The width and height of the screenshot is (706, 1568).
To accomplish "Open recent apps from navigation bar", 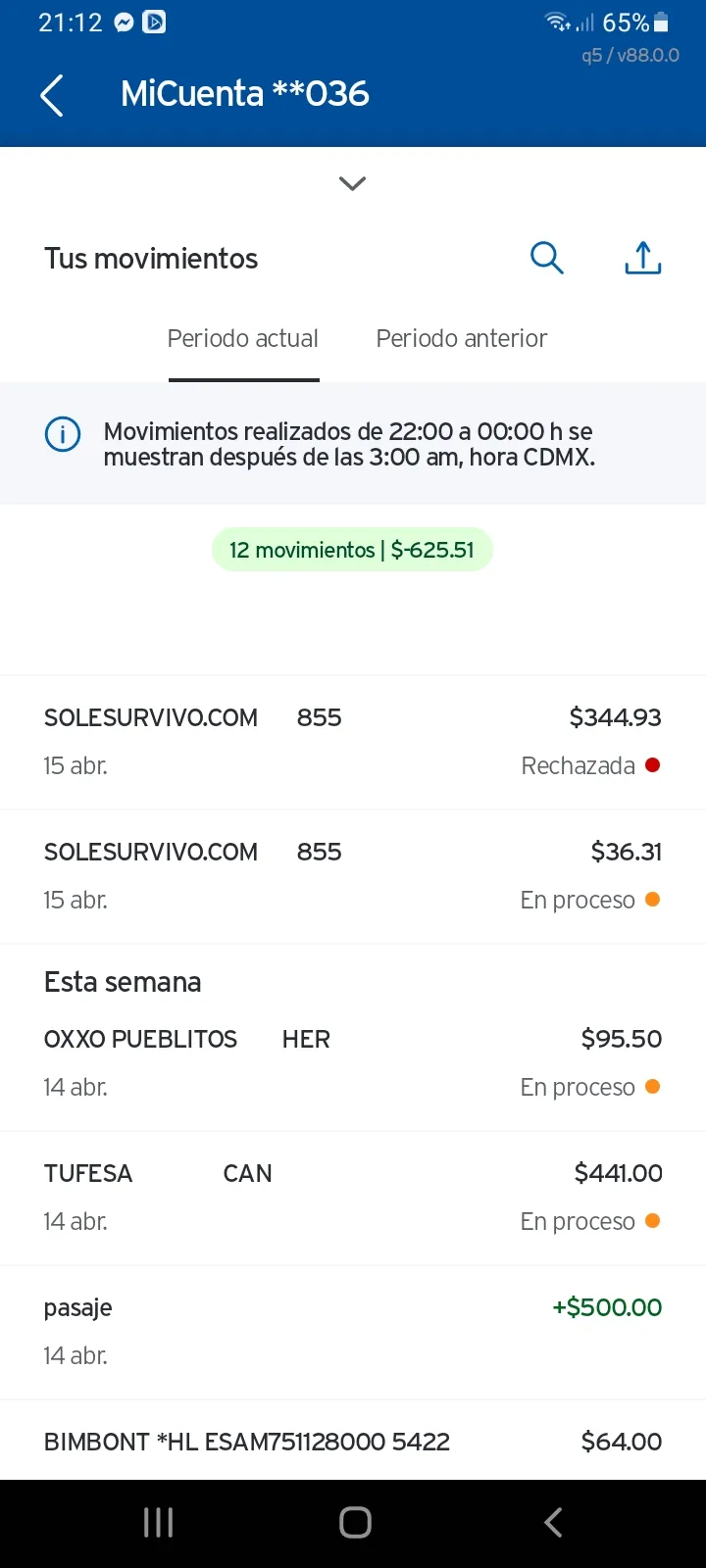I will coord(158,1522).
